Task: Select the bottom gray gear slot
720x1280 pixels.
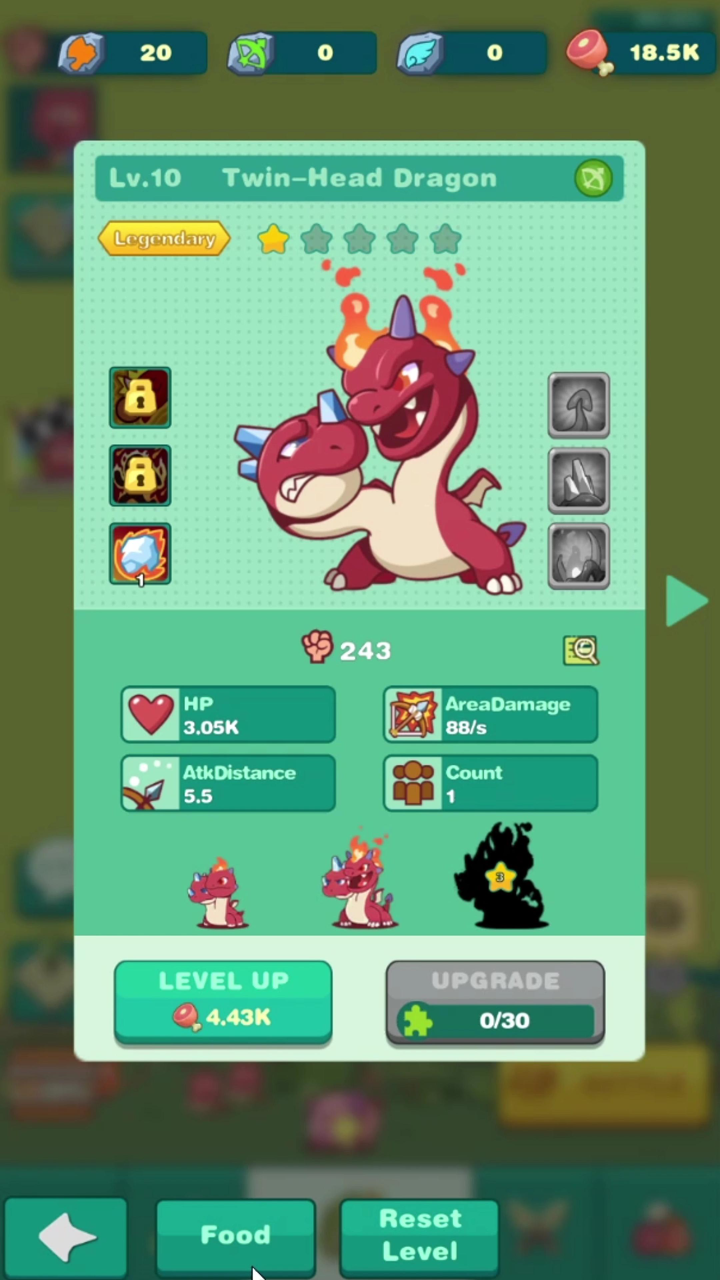Action: pyautogui.click(x=579, y=556)
